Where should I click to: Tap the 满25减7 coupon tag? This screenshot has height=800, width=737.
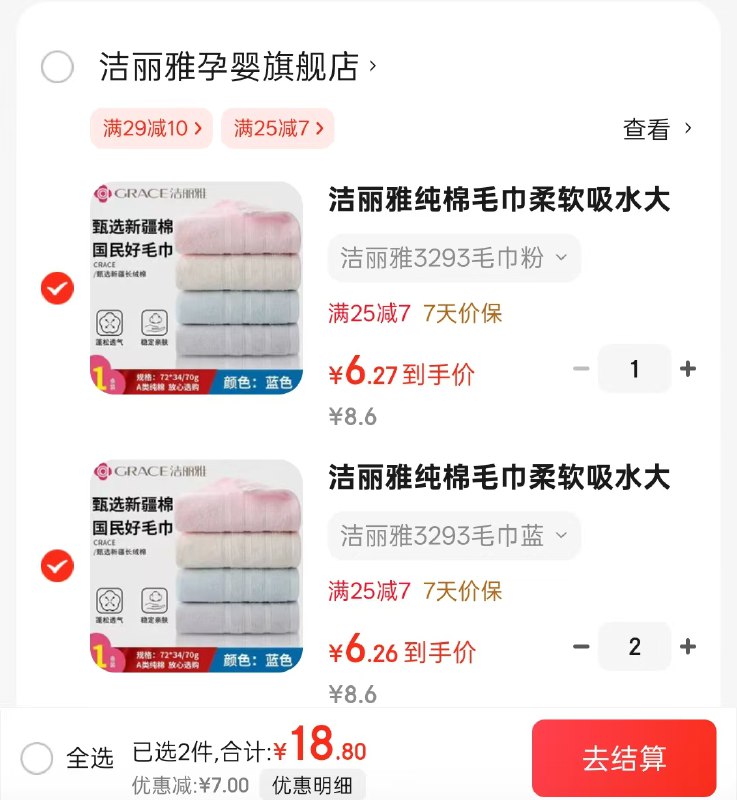tap(276, 129)
